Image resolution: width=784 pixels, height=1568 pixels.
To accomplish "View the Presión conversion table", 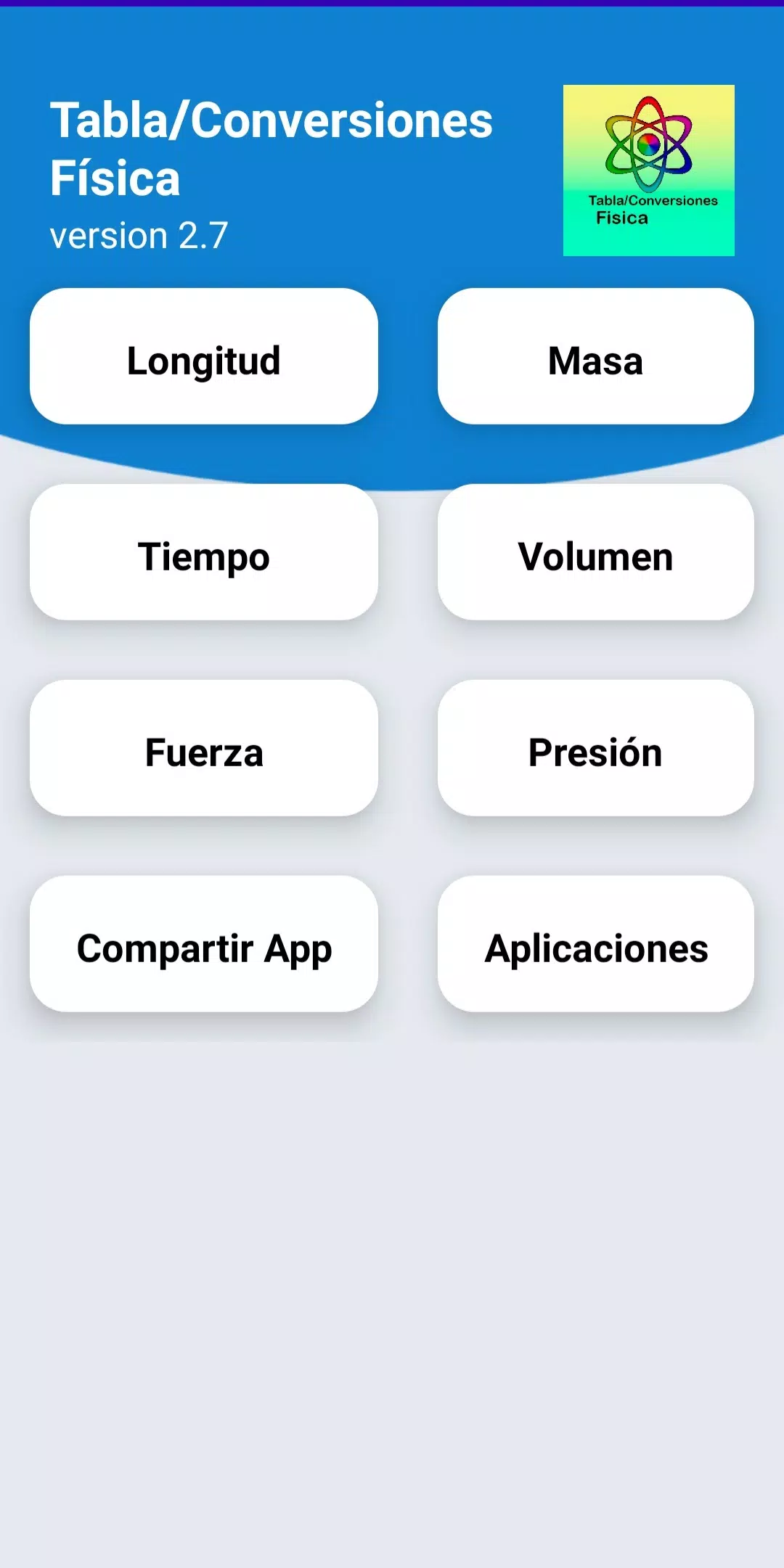I will pos(595,749).
